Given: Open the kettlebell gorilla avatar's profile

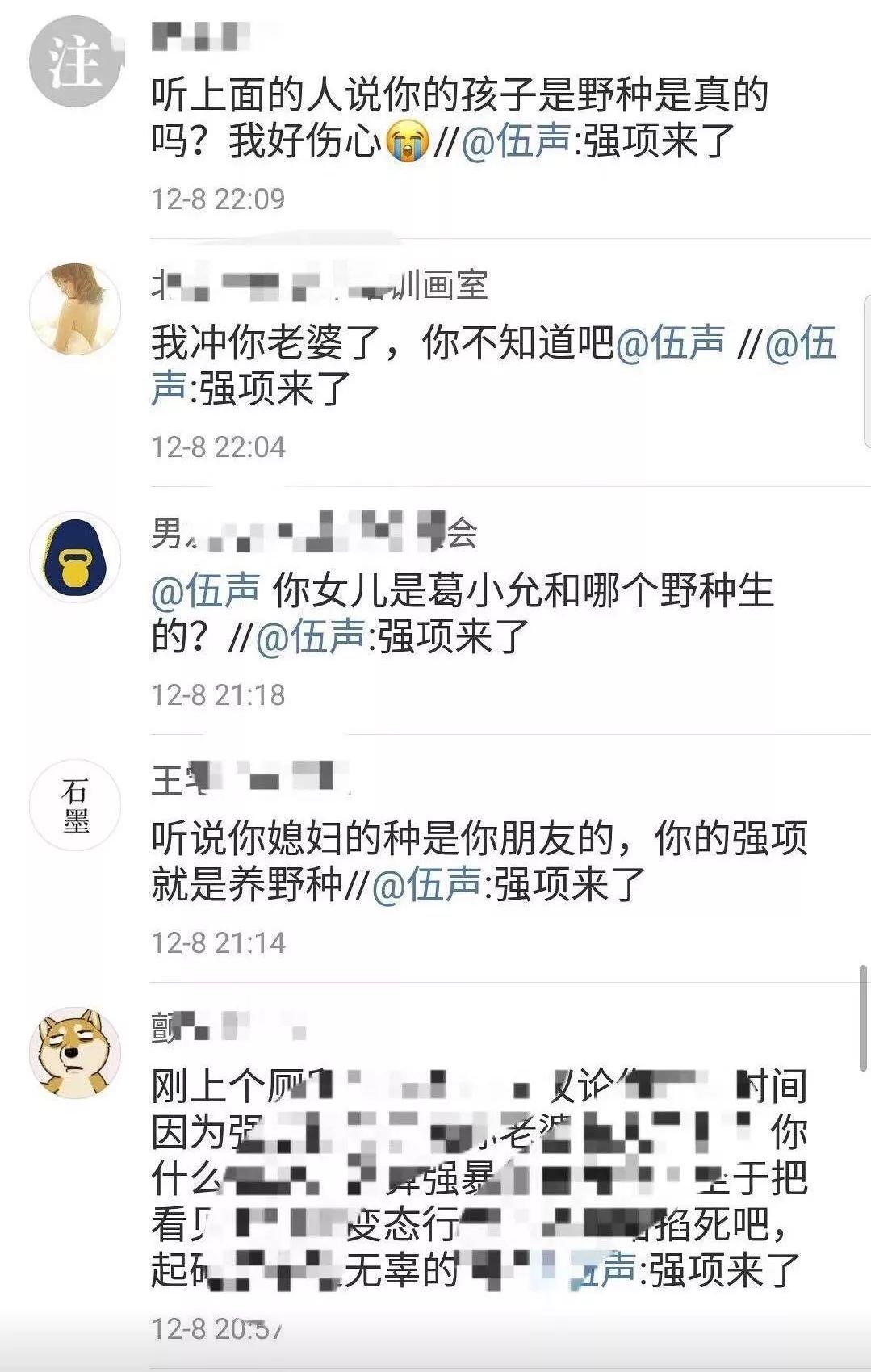Looking at the screenshot, I should 74,556.
